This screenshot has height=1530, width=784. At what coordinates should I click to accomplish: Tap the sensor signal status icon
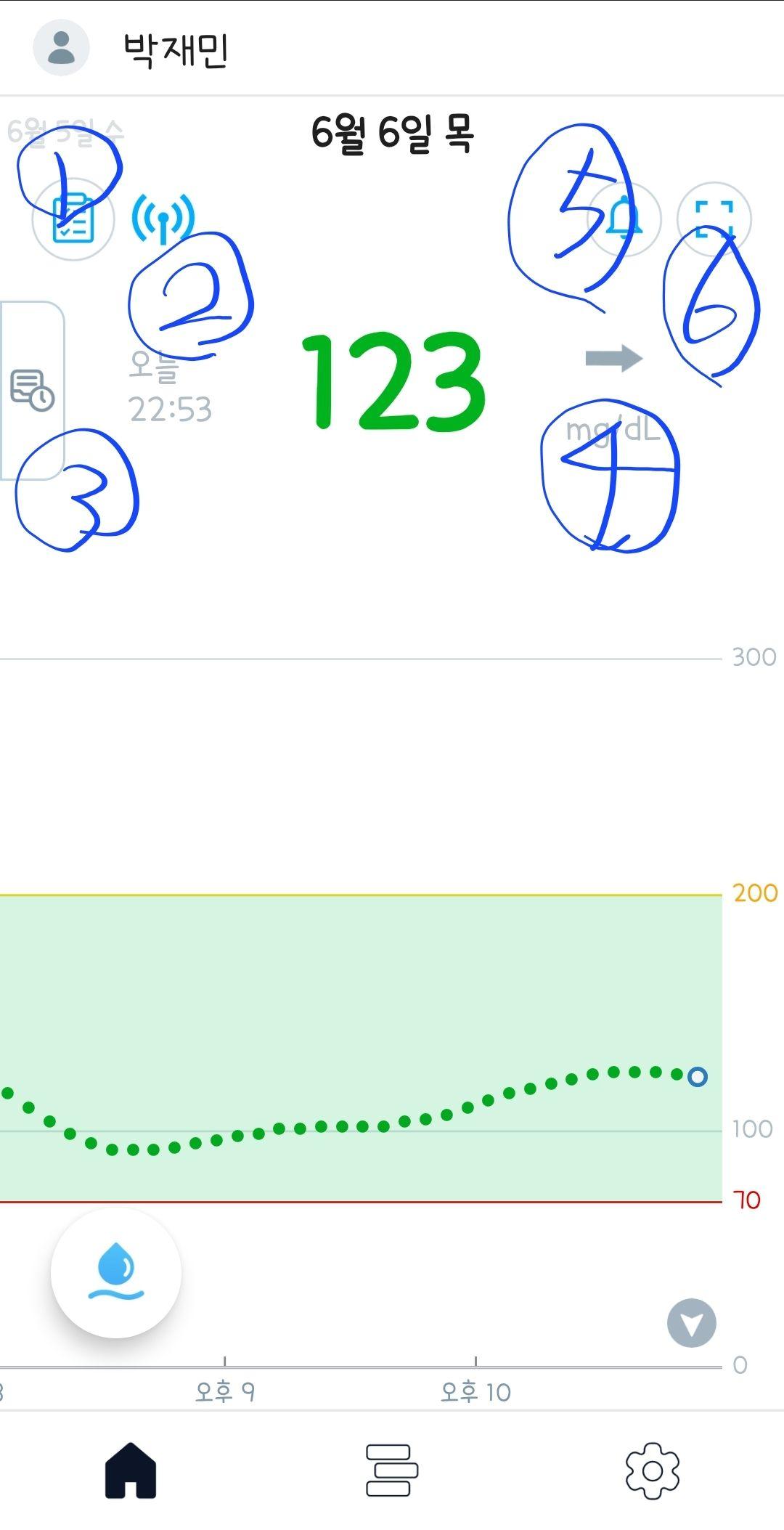163,217
